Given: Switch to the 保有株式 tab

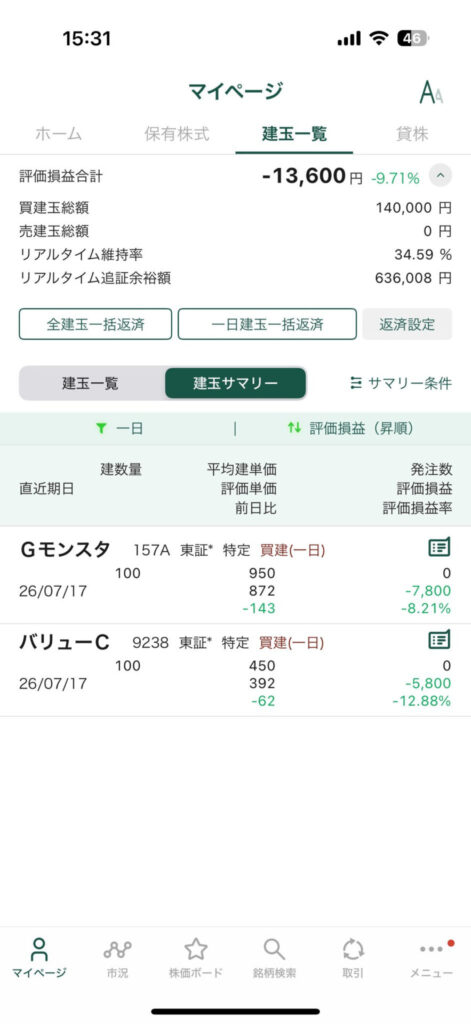Looking at the screenshot, I should tap(177, 135).
